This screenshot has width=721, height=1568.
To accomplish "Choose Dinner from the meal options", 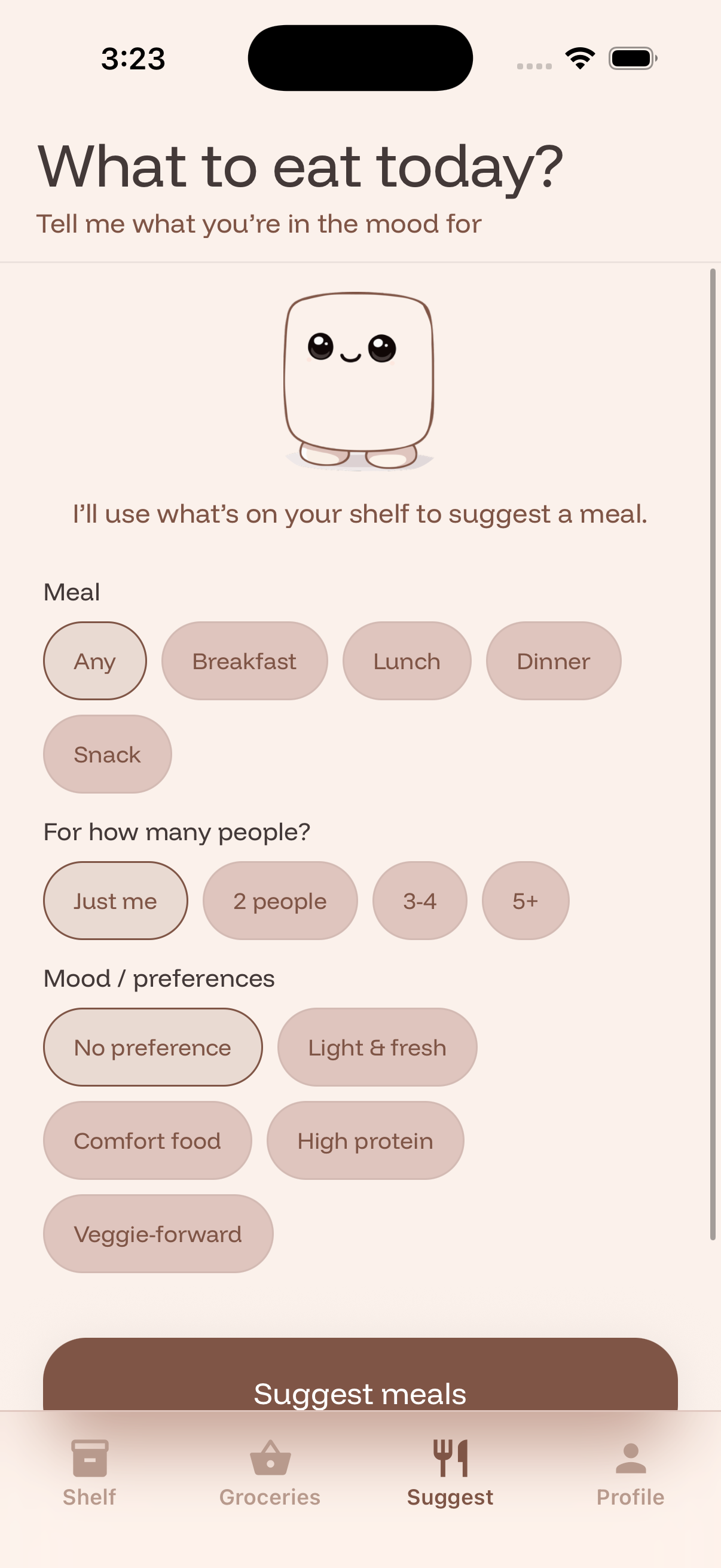I will click(553, 661).
